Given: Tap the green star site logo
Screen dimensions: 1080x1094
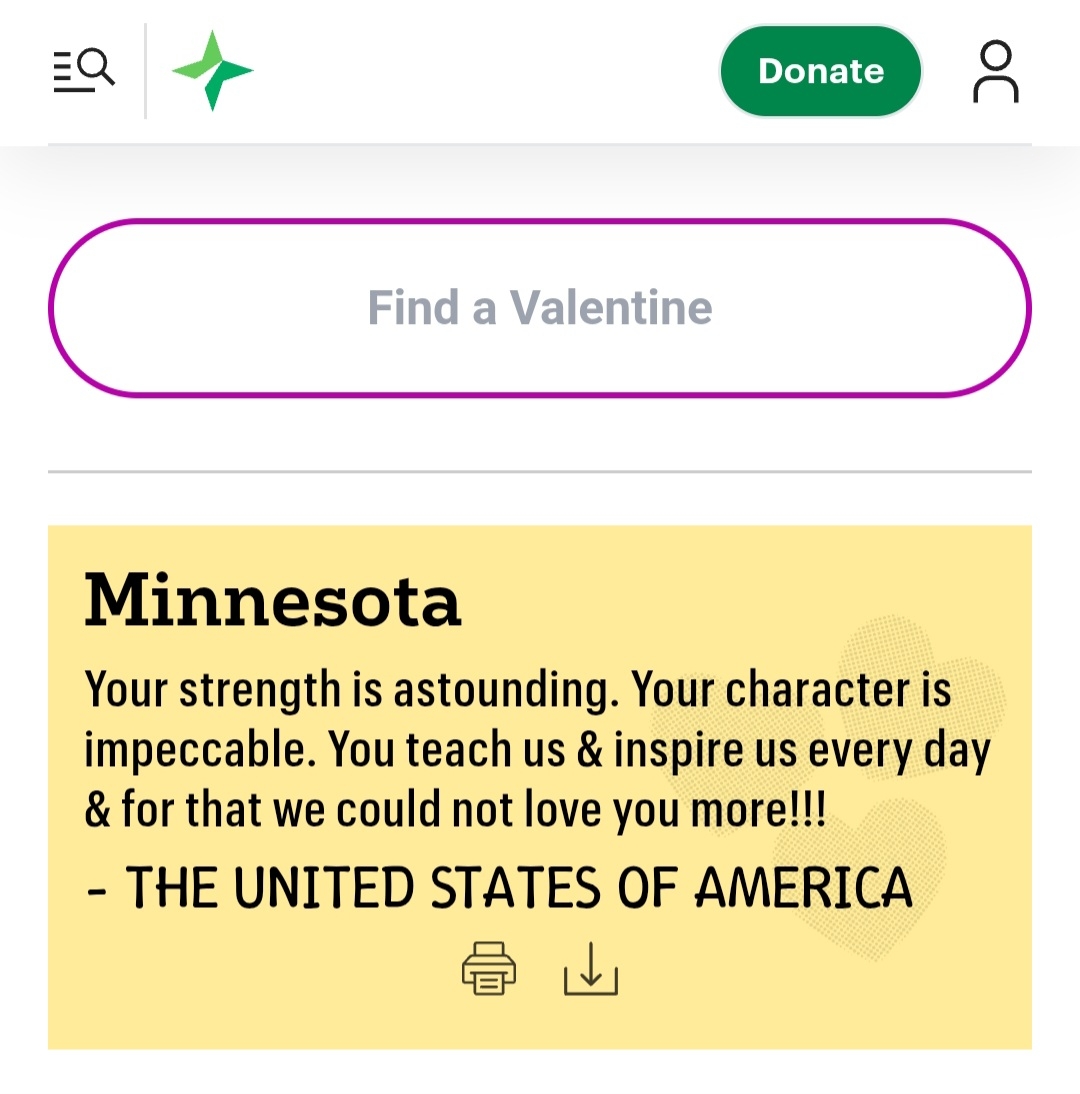Looking at the screenshot, I should (x=212, y=71).
